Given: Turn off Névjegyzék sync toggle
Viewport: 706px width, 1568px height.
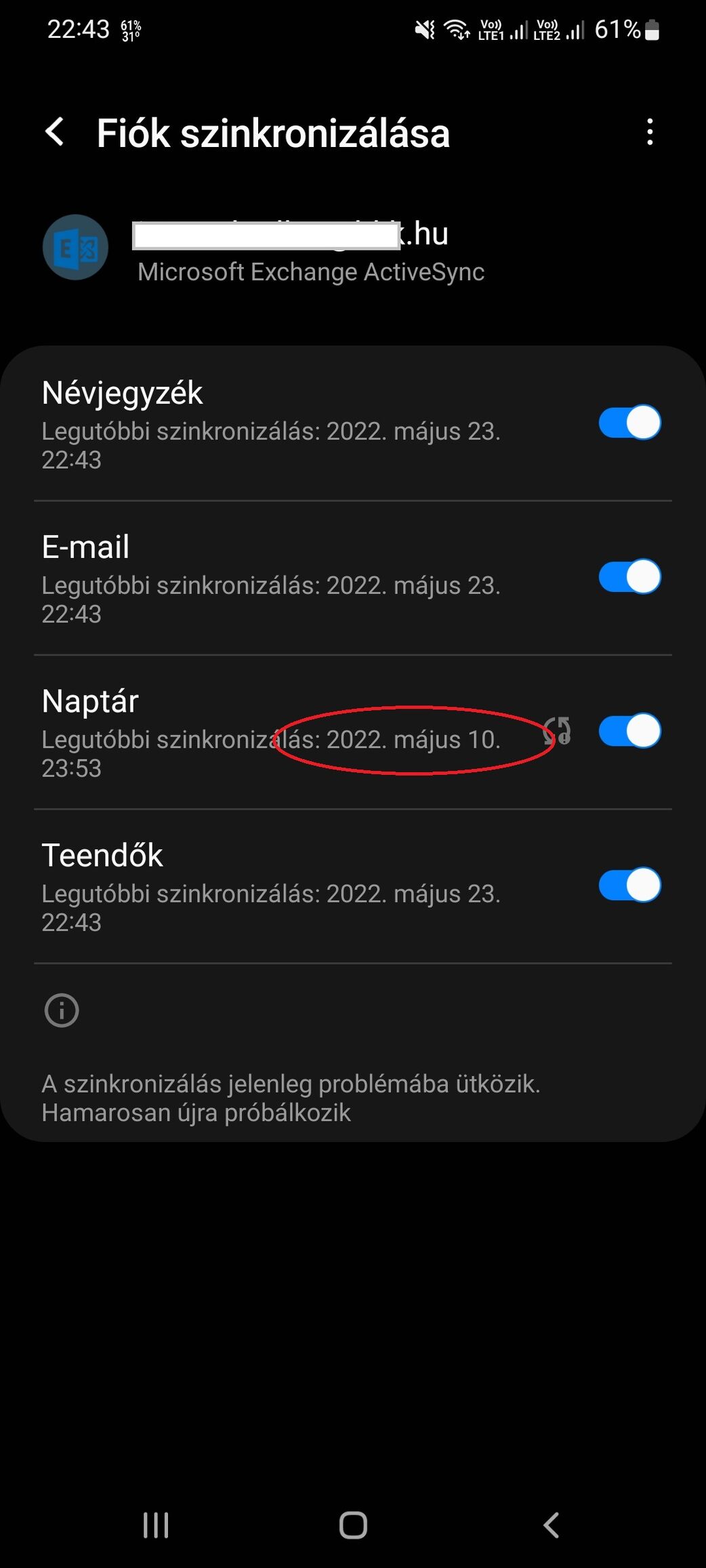Looking at the screenshot, I should click(629, 423).
